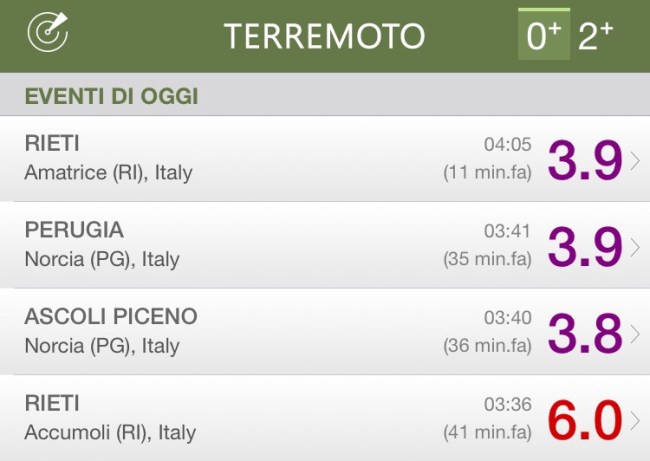Viewport: 650px width, 461px height.
Task: View the Ascoli Piceno 3.8 earthquake details
Action: (325, 332)
